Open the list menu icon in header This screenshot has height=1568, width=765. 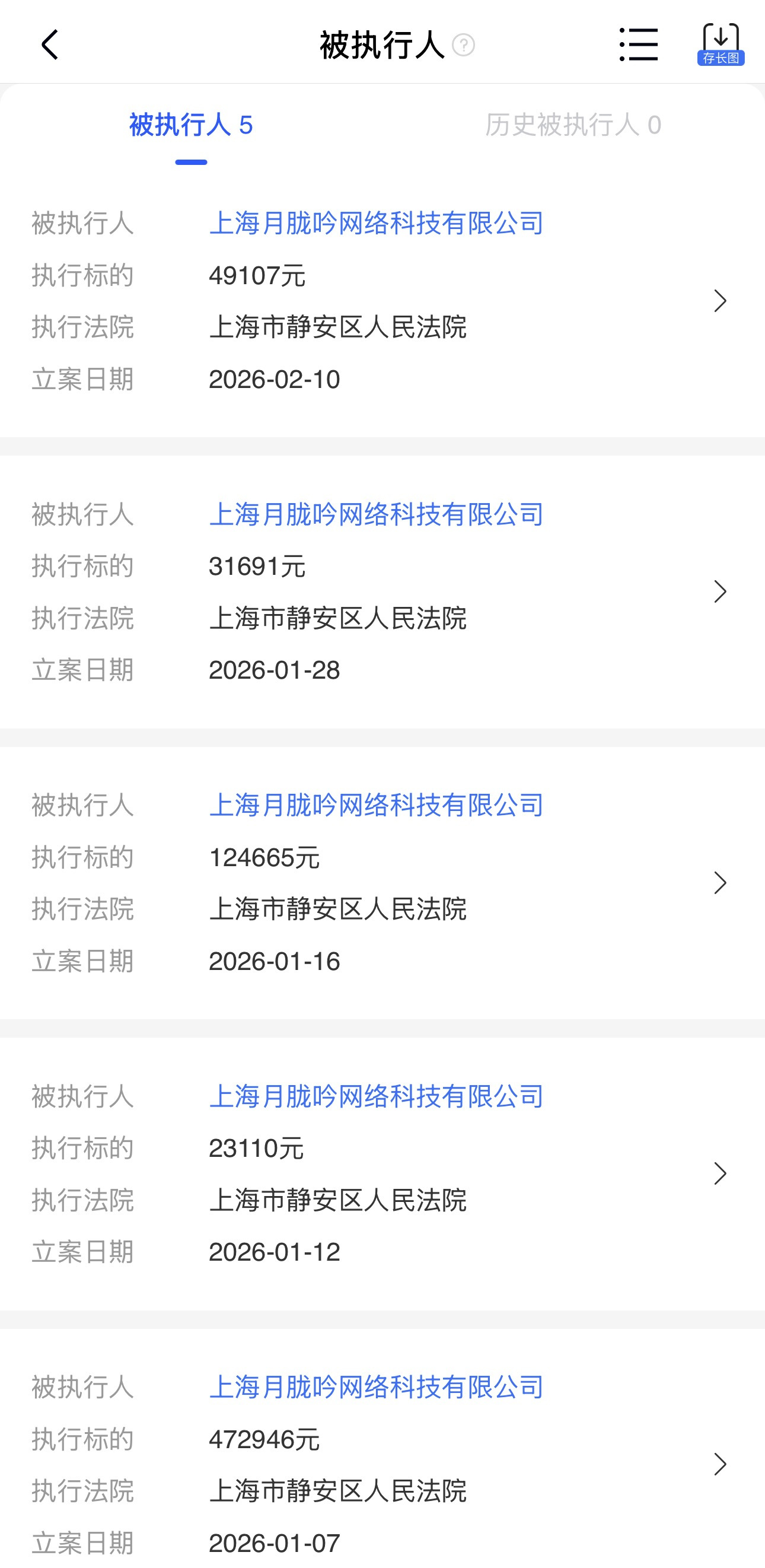pos(639,44)
